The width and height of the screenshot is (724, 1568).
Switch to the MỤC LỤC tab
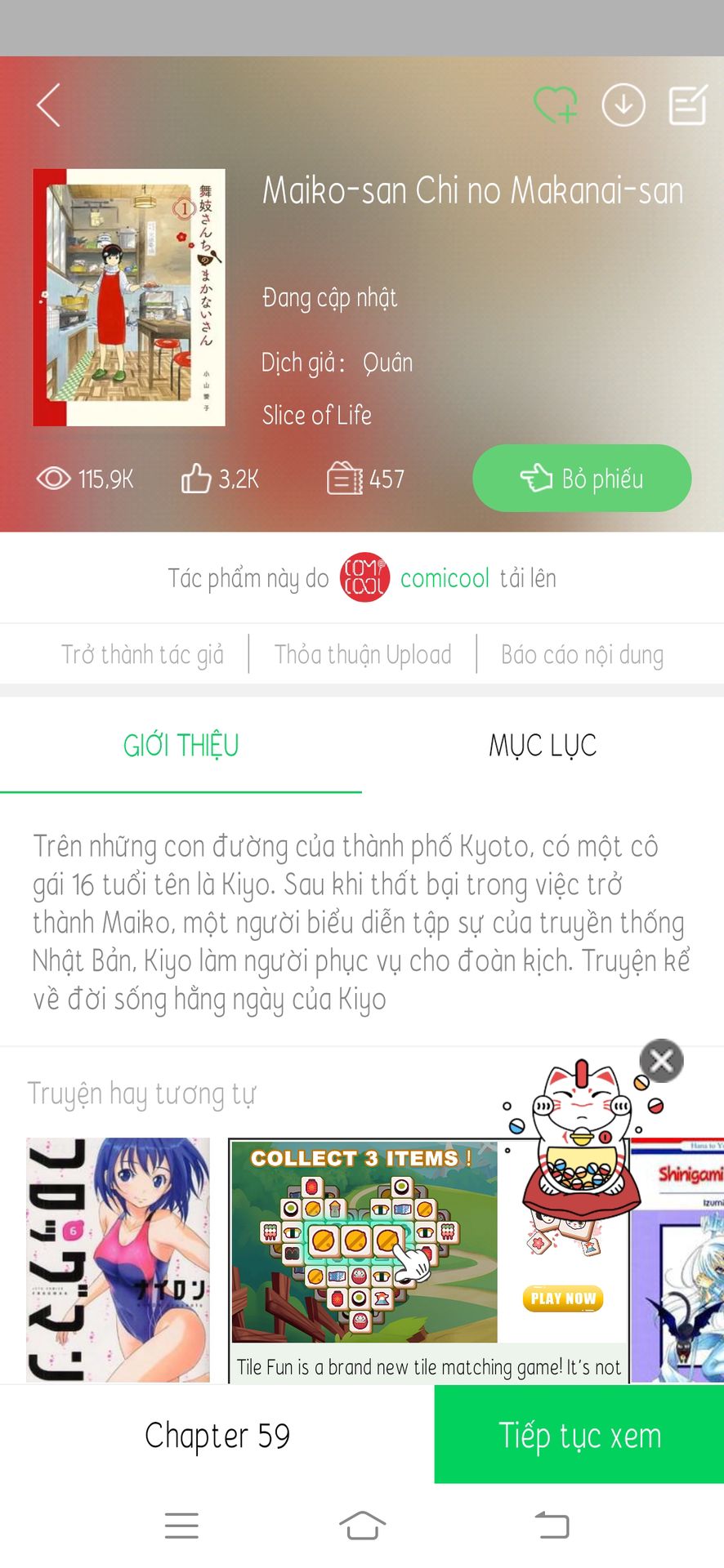(543, 746)
